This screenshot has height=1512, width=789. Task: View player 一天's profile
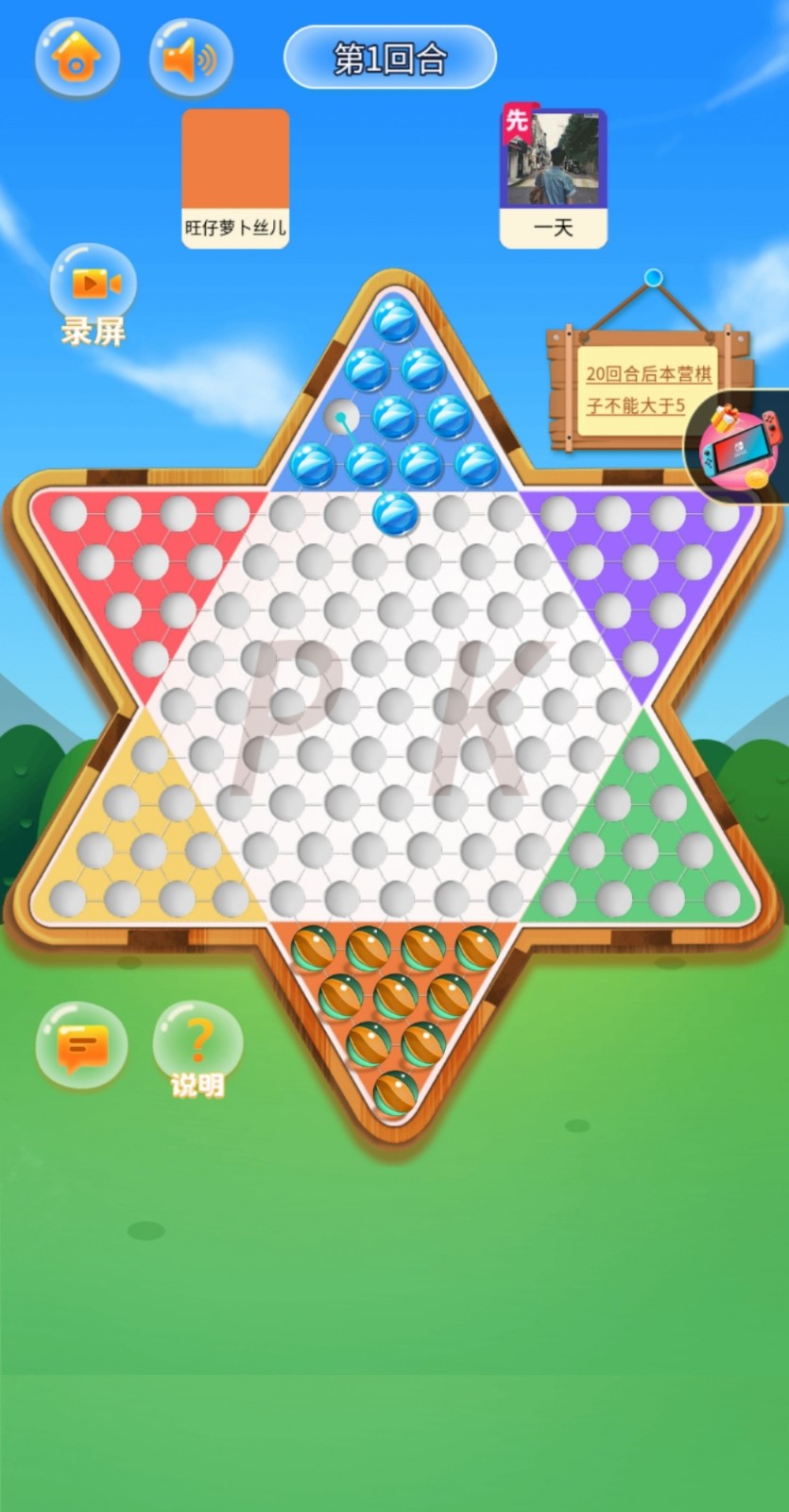tap(554, 178)
